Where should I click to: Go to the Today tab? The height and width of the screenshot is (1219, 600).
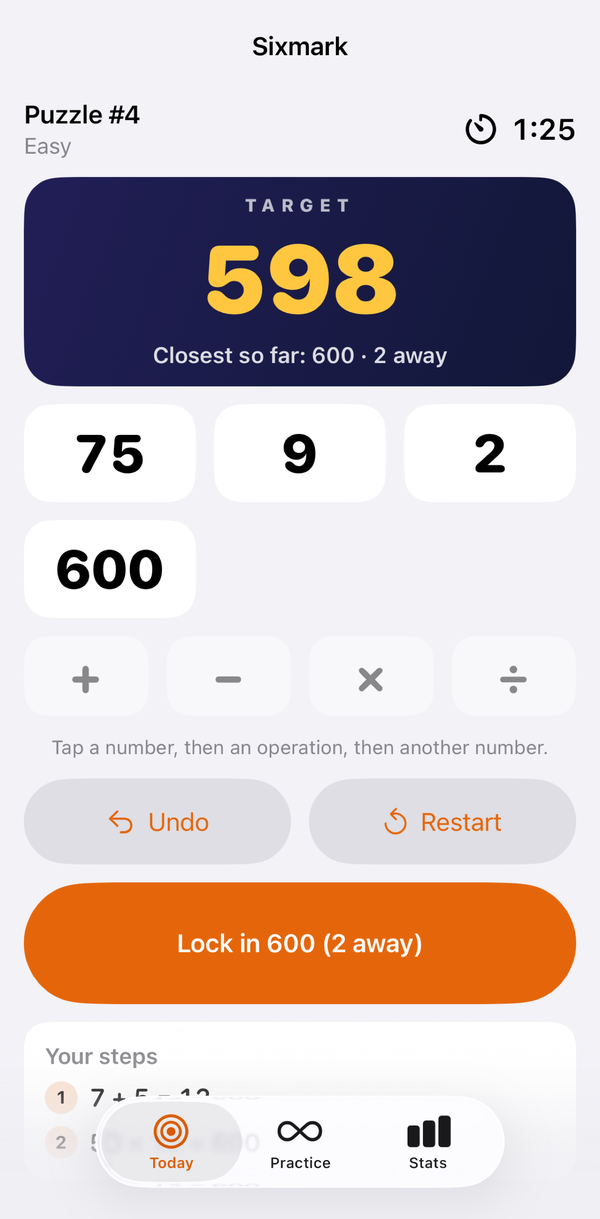171,1142
